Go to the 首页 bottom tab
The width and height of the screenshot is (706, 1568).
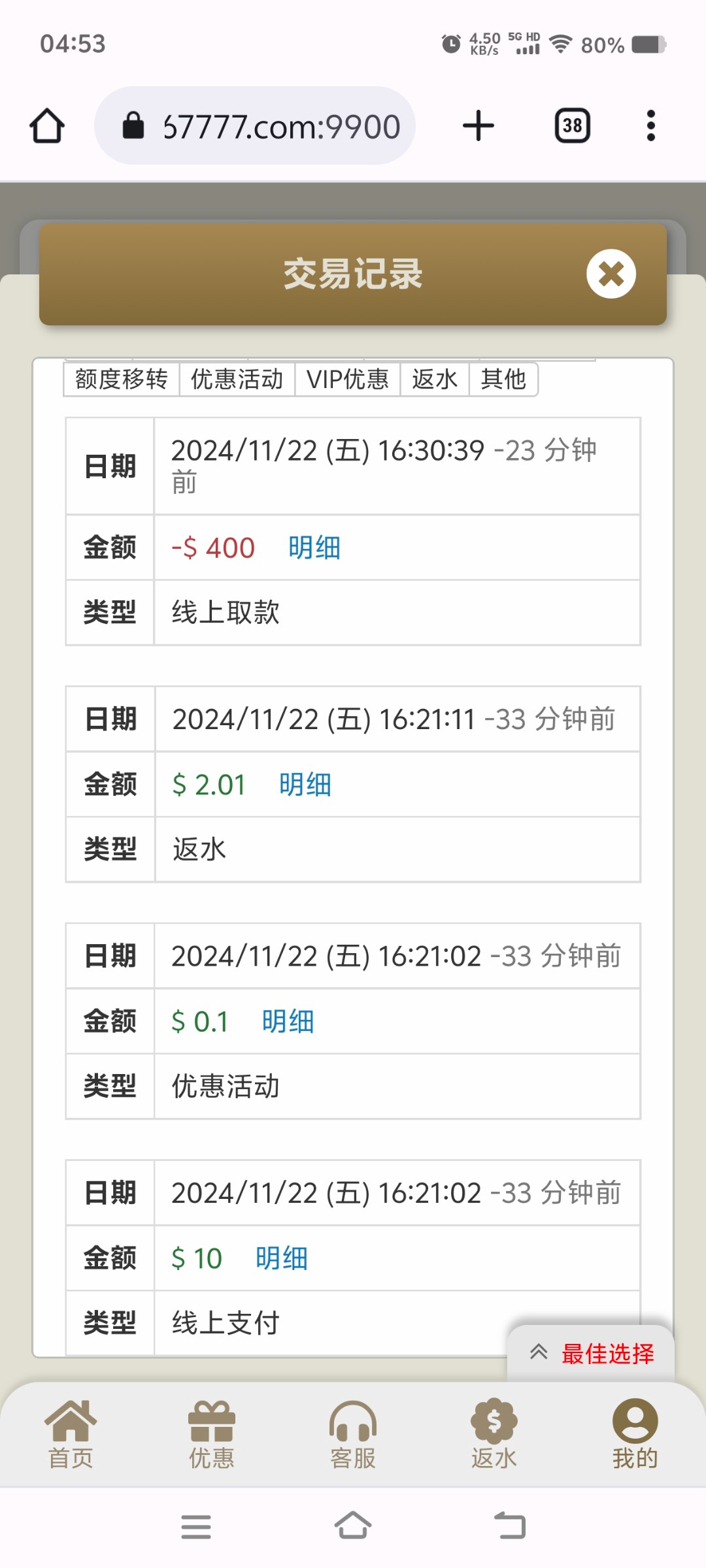coord(71,1435)
